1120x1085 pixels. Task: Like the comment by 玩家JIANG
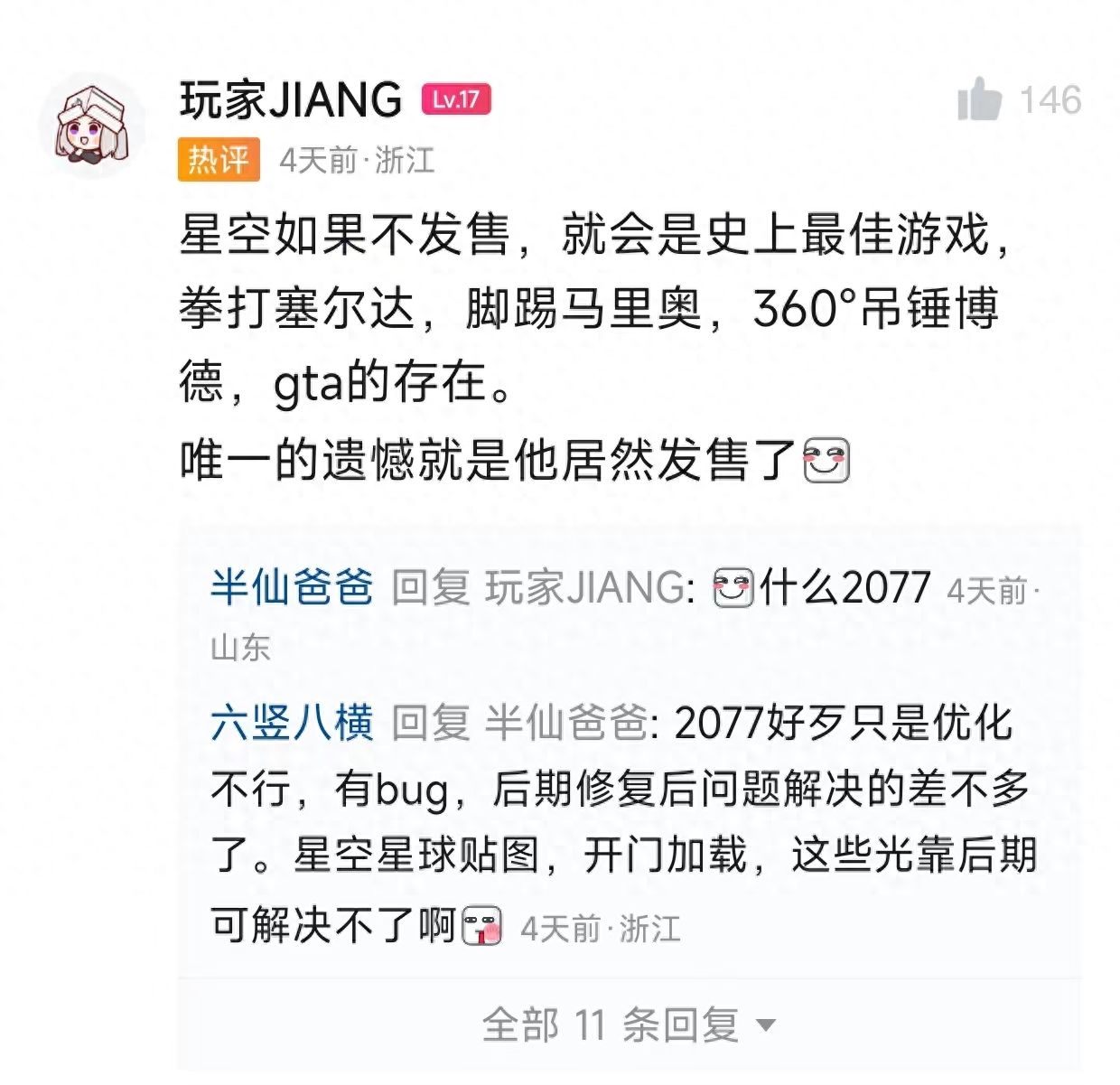pos(981,98)
